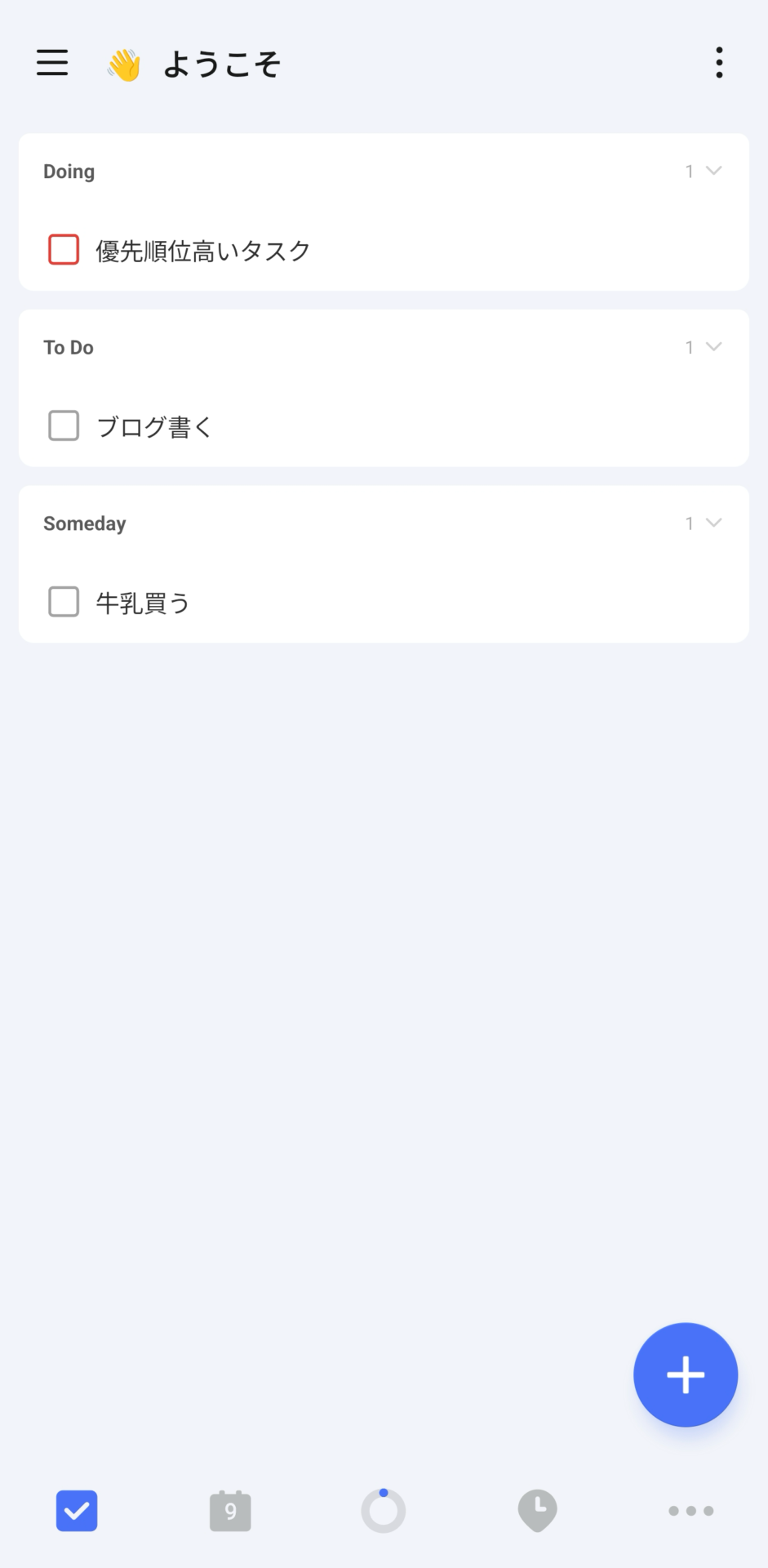Open the focus timer ring tab

[384, 1511]
